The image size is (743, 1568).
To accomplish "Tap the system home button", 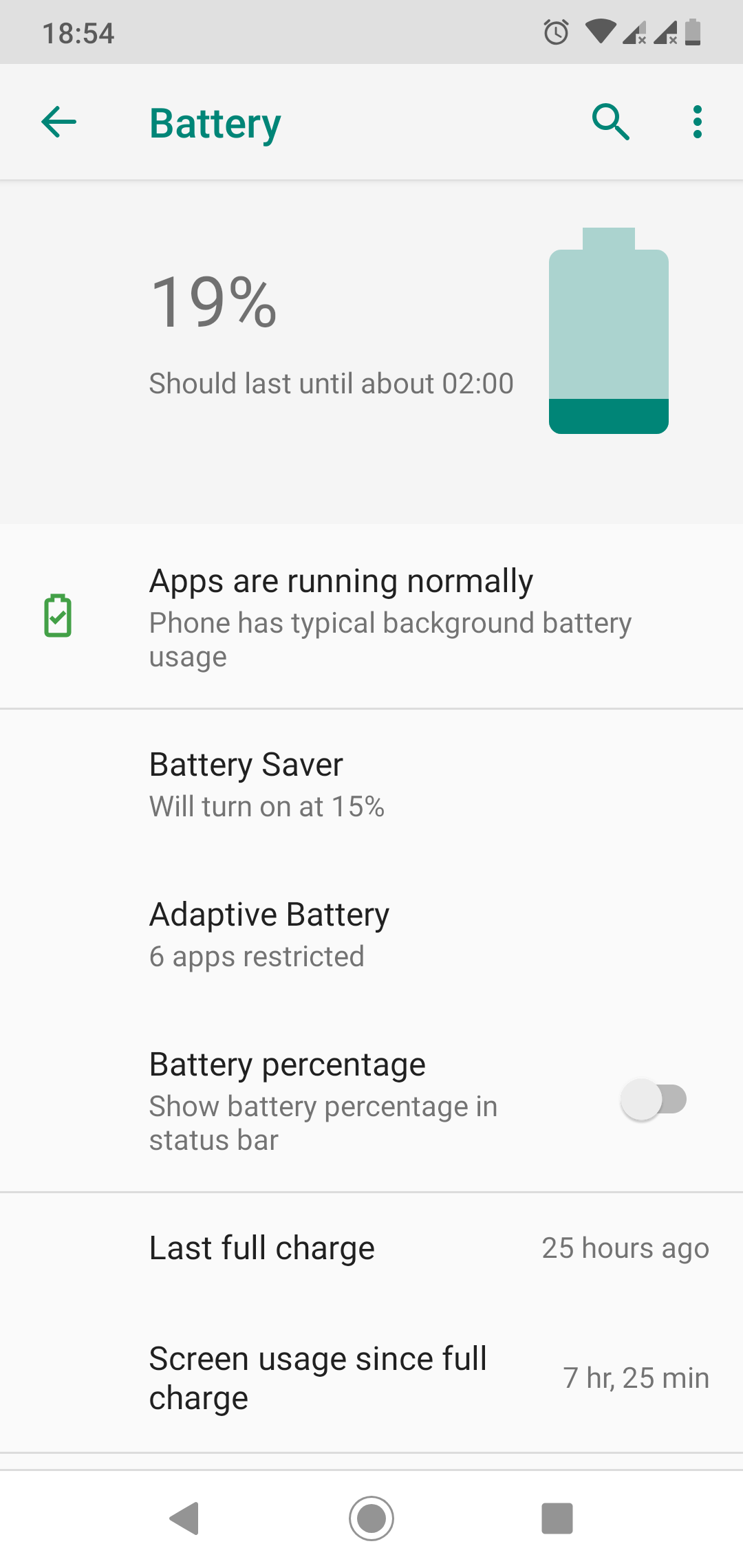I will tap(371, 1518).
